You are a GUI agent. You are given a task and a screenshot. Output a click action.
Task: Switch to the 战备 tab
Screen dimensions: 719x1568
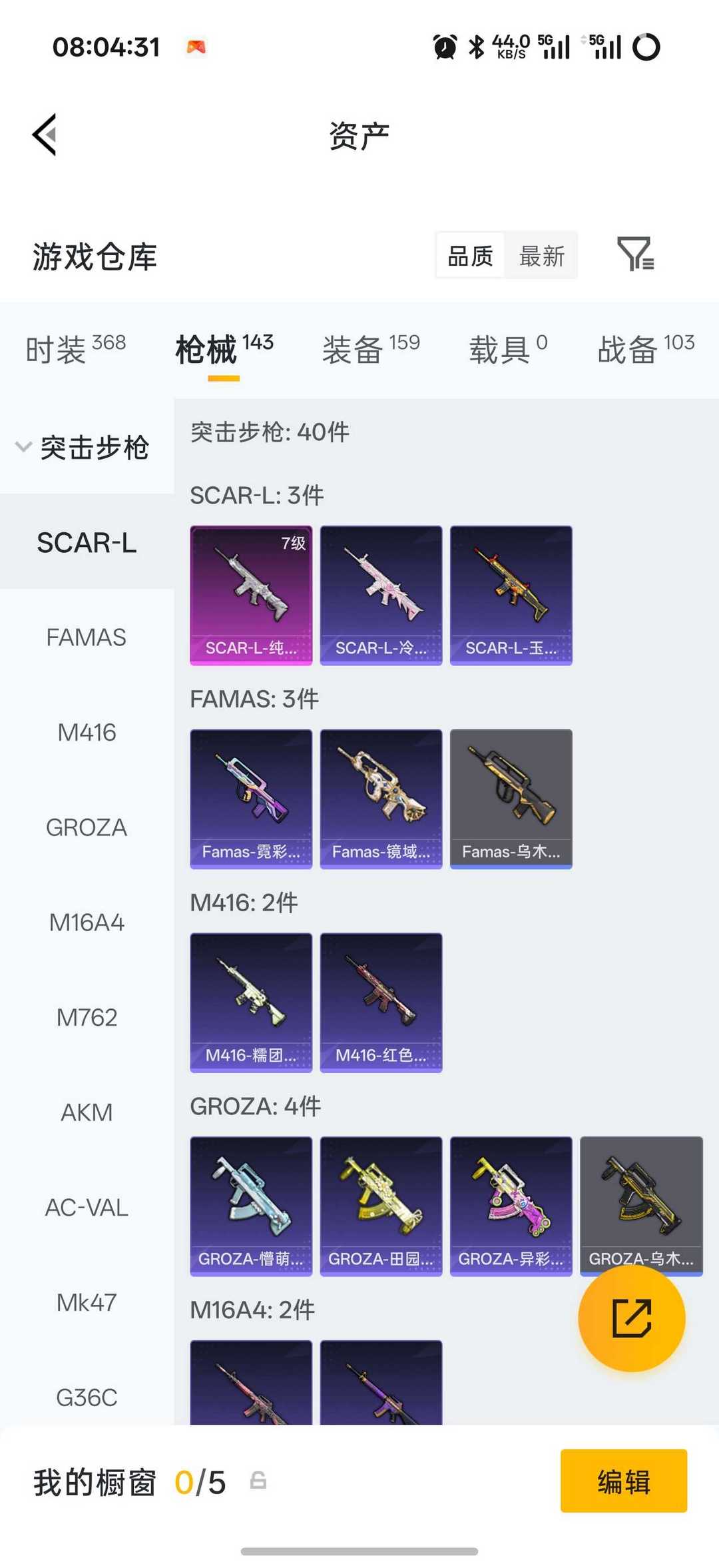646,349
